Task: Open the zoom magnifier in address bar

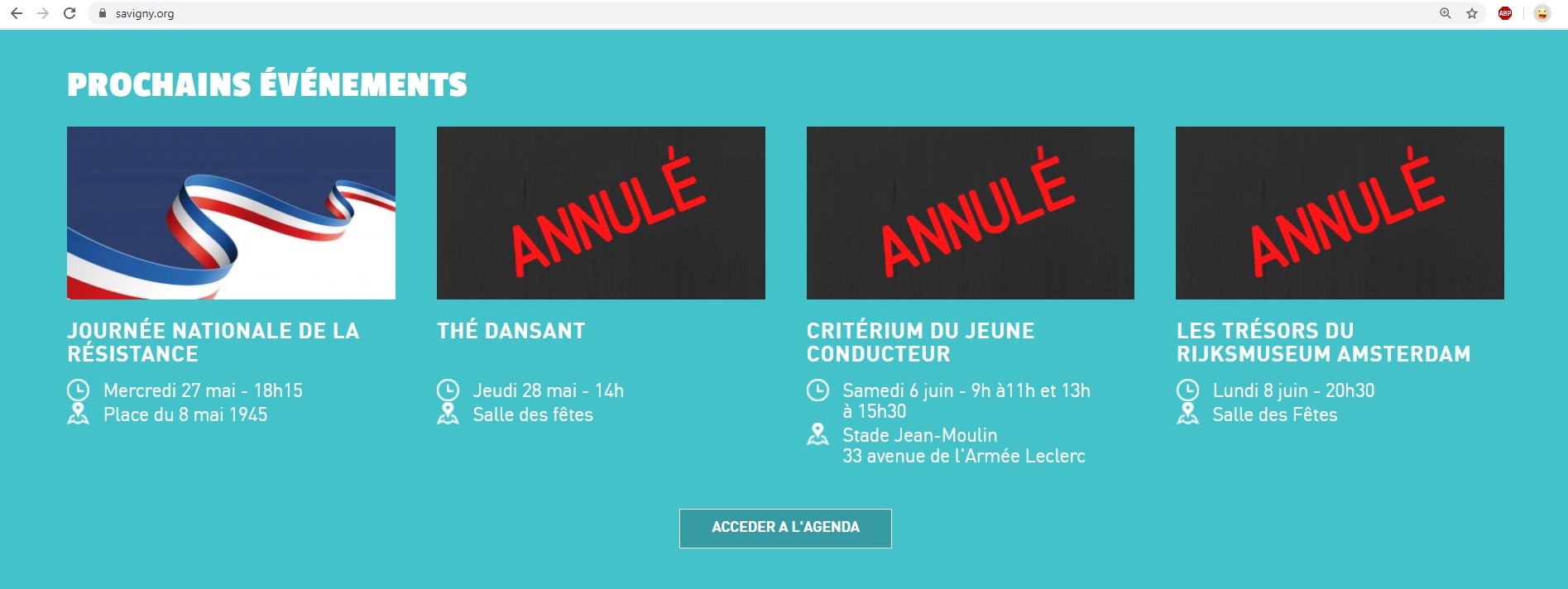Action: point(1446,13)
